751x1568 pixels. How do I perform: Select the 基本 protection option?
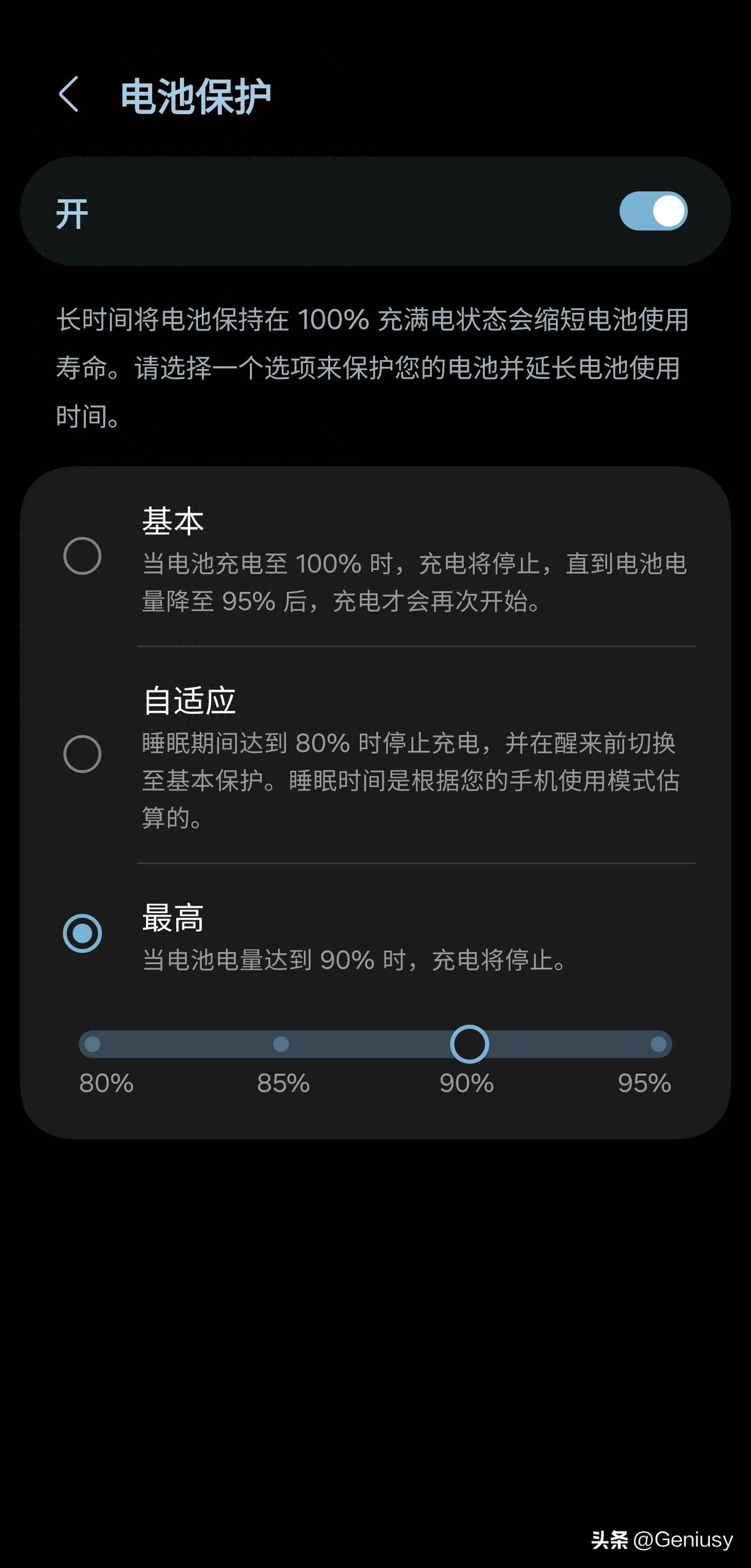pyautogui.click(x=82, y=556)
